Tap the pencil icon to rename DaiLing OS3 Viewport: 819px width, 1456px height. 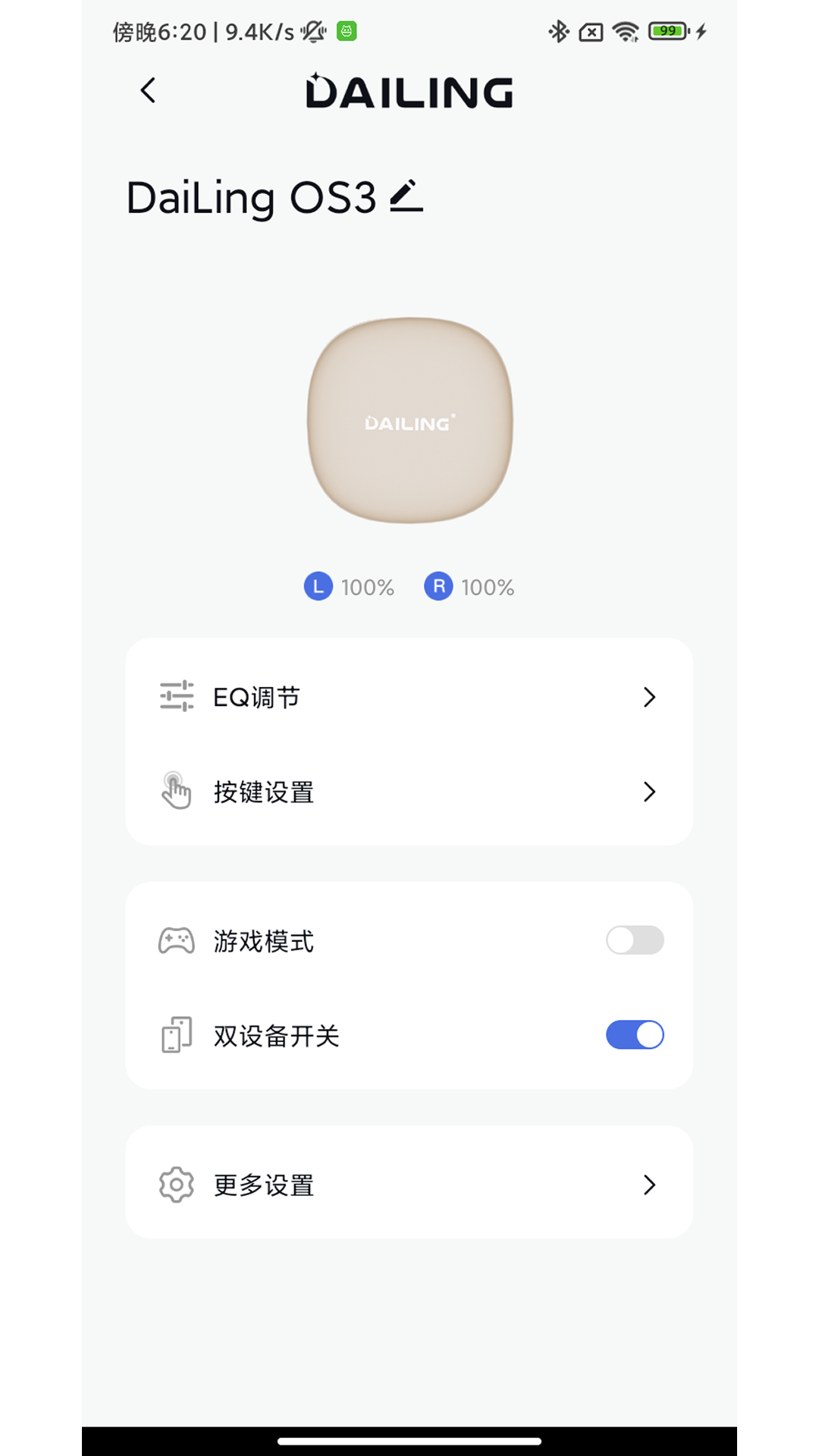click(x=406, y=199)
